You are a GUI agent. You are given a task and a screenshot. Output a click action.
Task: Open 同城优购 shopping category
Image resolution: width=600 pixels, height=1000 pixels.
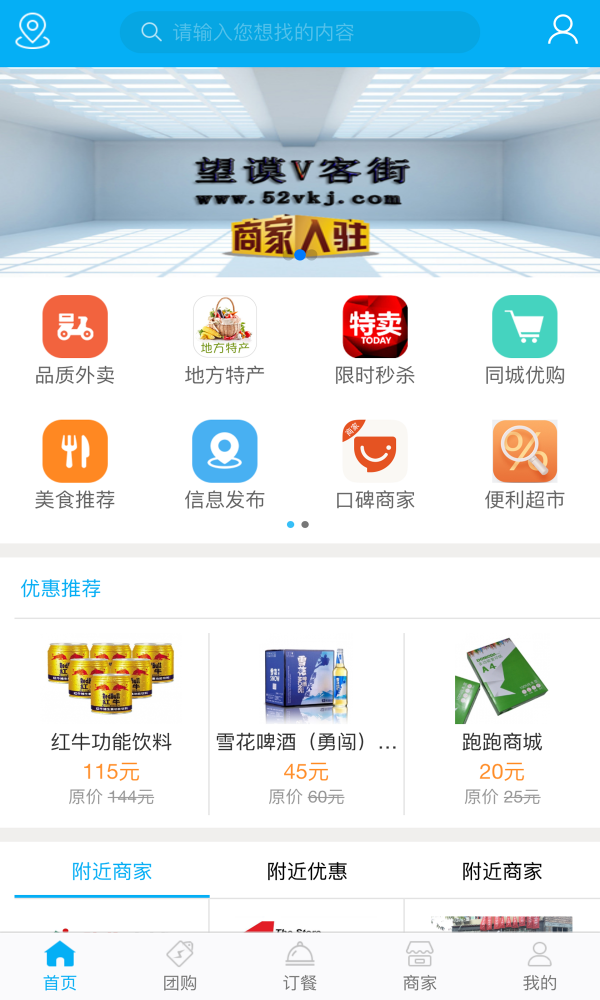point(525,340)
